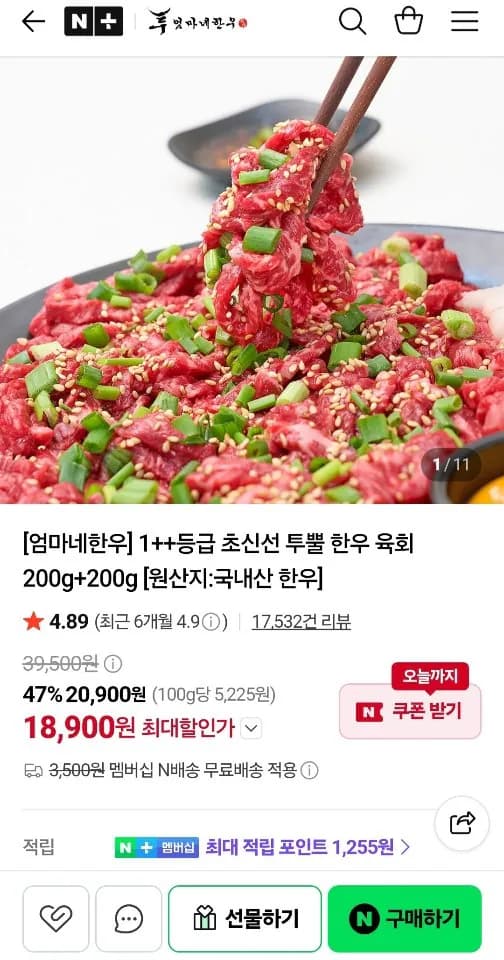Tap info icon next to 39,500원

point(113,663)
